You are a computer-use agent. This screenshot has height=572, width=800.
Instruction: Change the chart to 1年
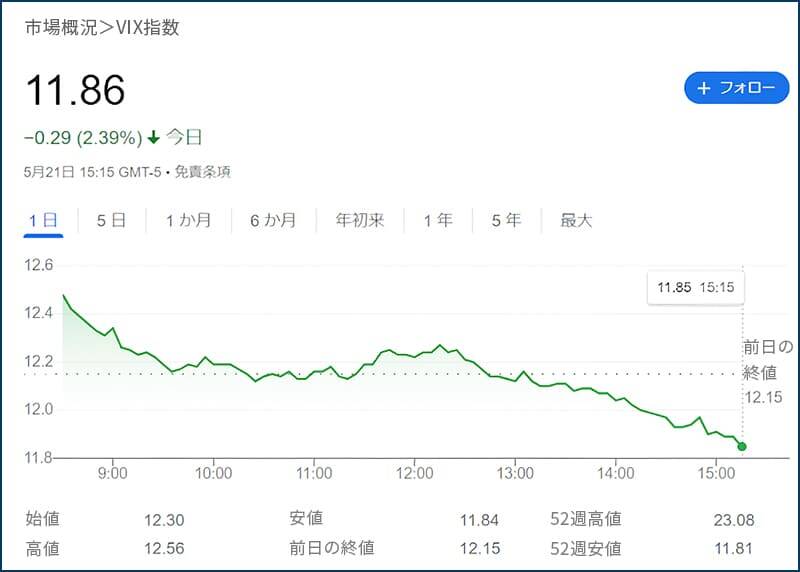click(438, 220)
